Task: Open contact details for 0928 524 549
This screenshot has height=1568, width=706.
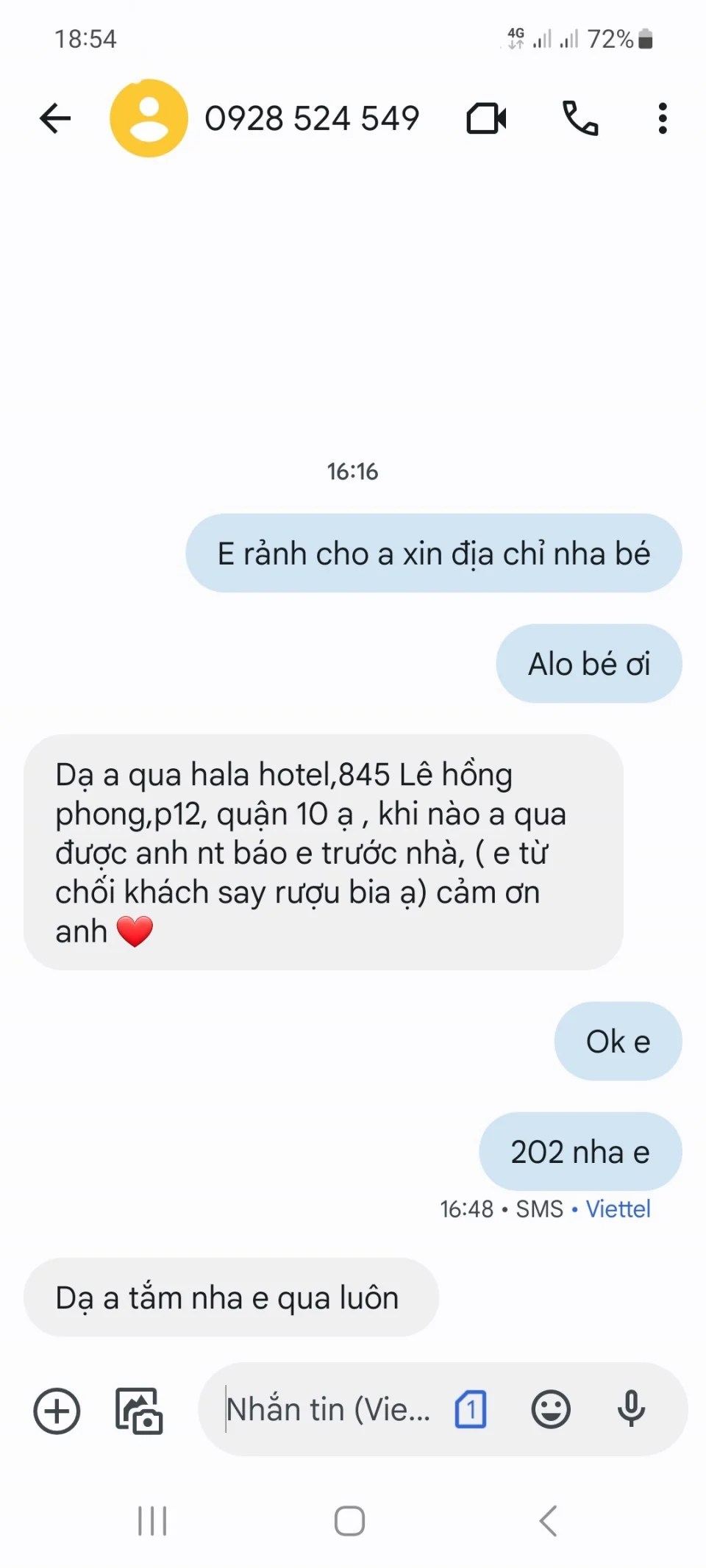Action: click(x=312, y=118)
